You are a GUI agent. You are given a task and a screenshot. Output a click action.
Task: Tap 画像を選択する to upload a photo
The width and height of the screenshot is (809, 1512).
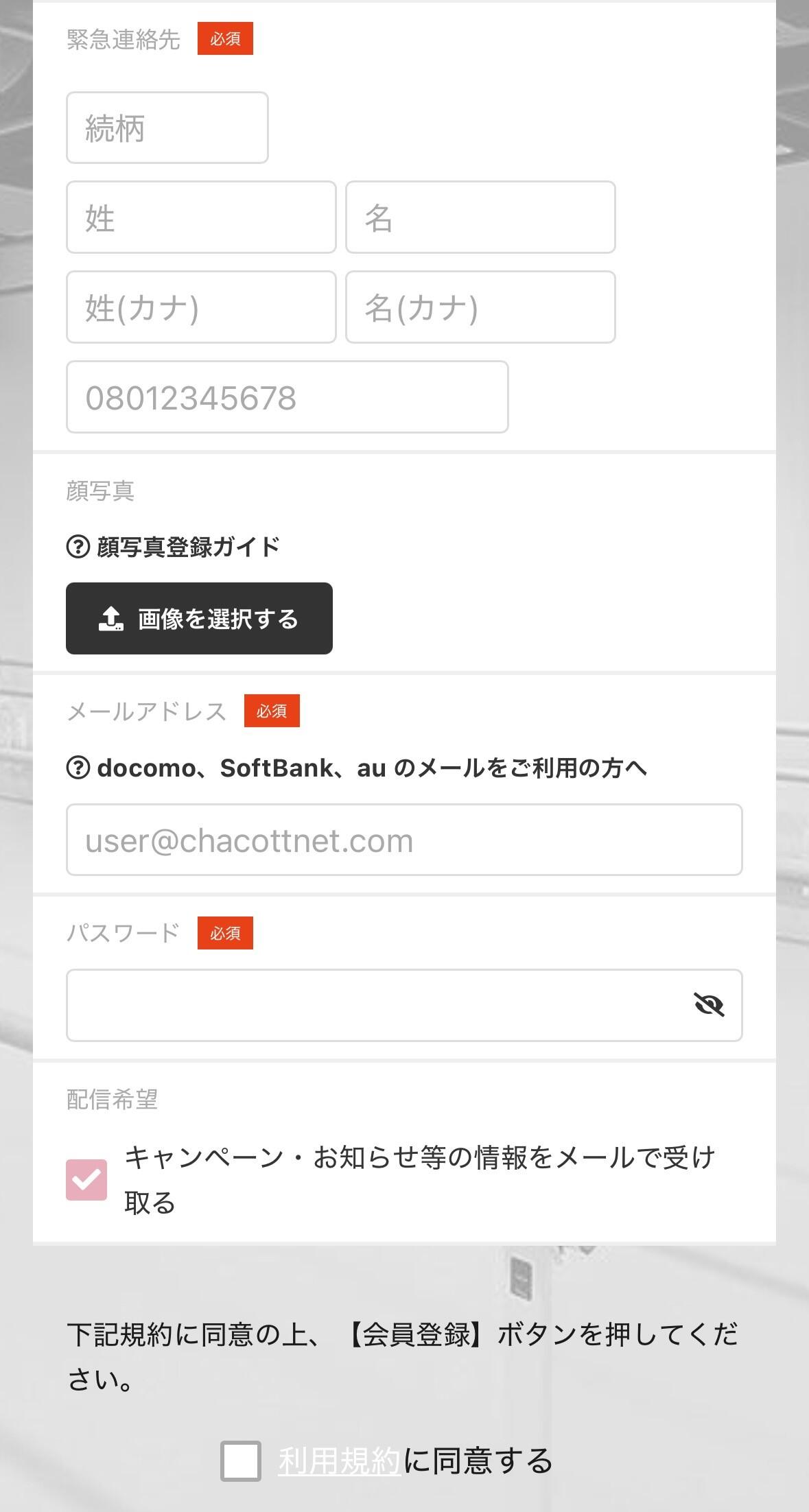pyautogui.click(x=199, y=618)
